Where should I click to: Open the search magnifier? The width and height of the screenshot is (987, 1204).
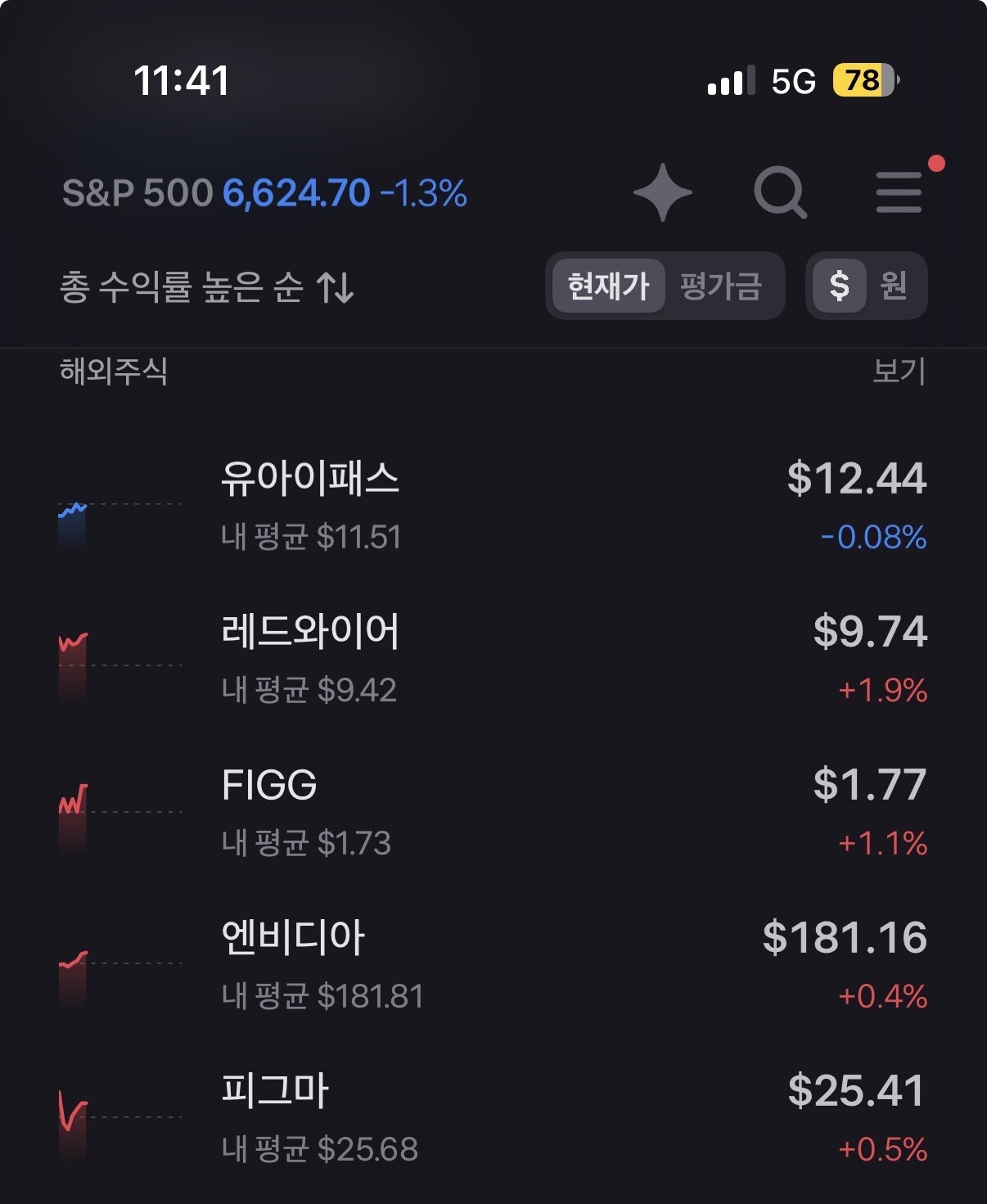tap(780, 193)
